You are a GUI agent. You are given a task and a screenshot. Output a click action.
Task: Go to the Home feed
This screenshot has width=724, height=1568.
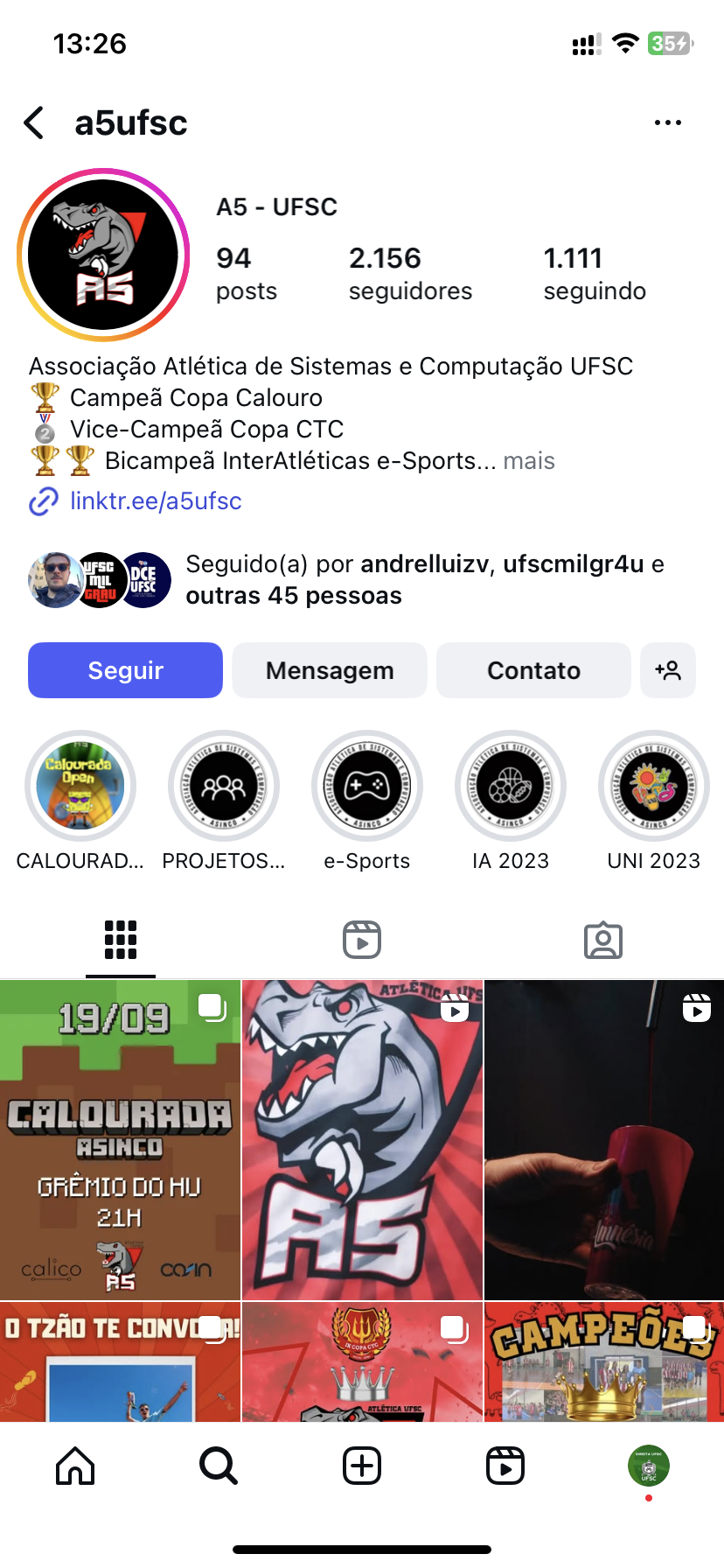click(75, 1466)
